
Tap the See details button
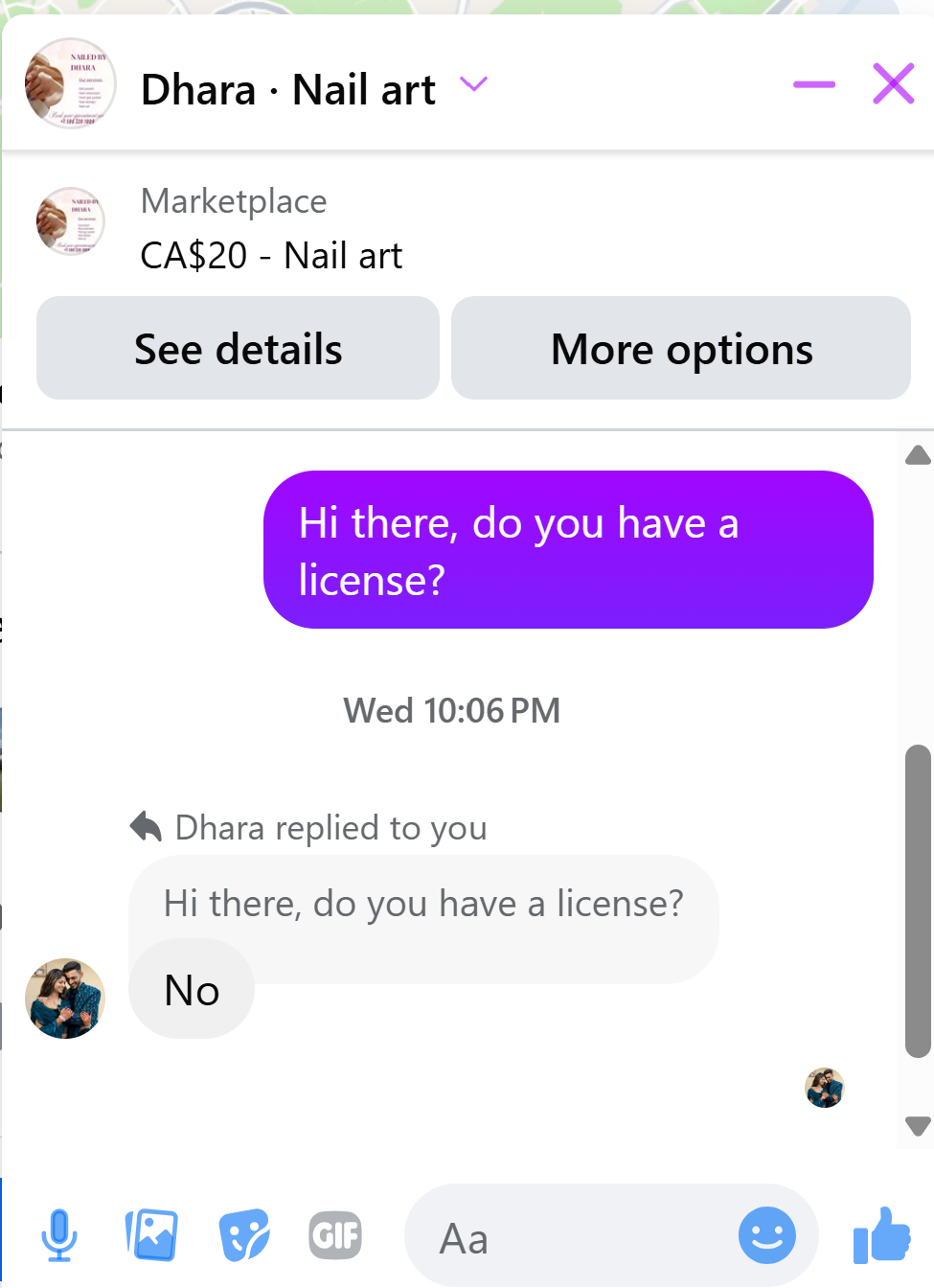[x=238, y=348]
